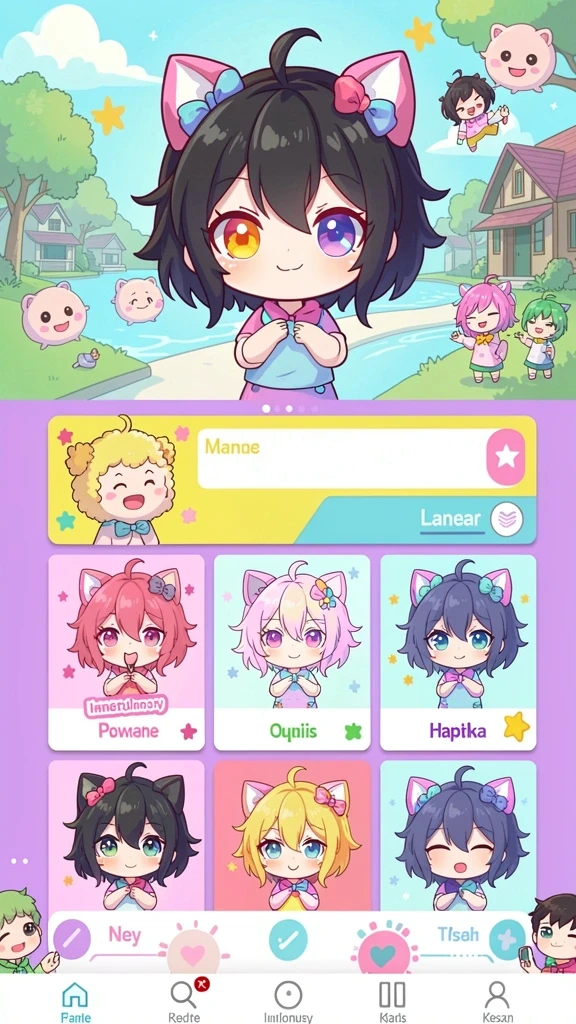Go to the Kesan profile tab
576x1024 pixels.
pos(497,1001)
